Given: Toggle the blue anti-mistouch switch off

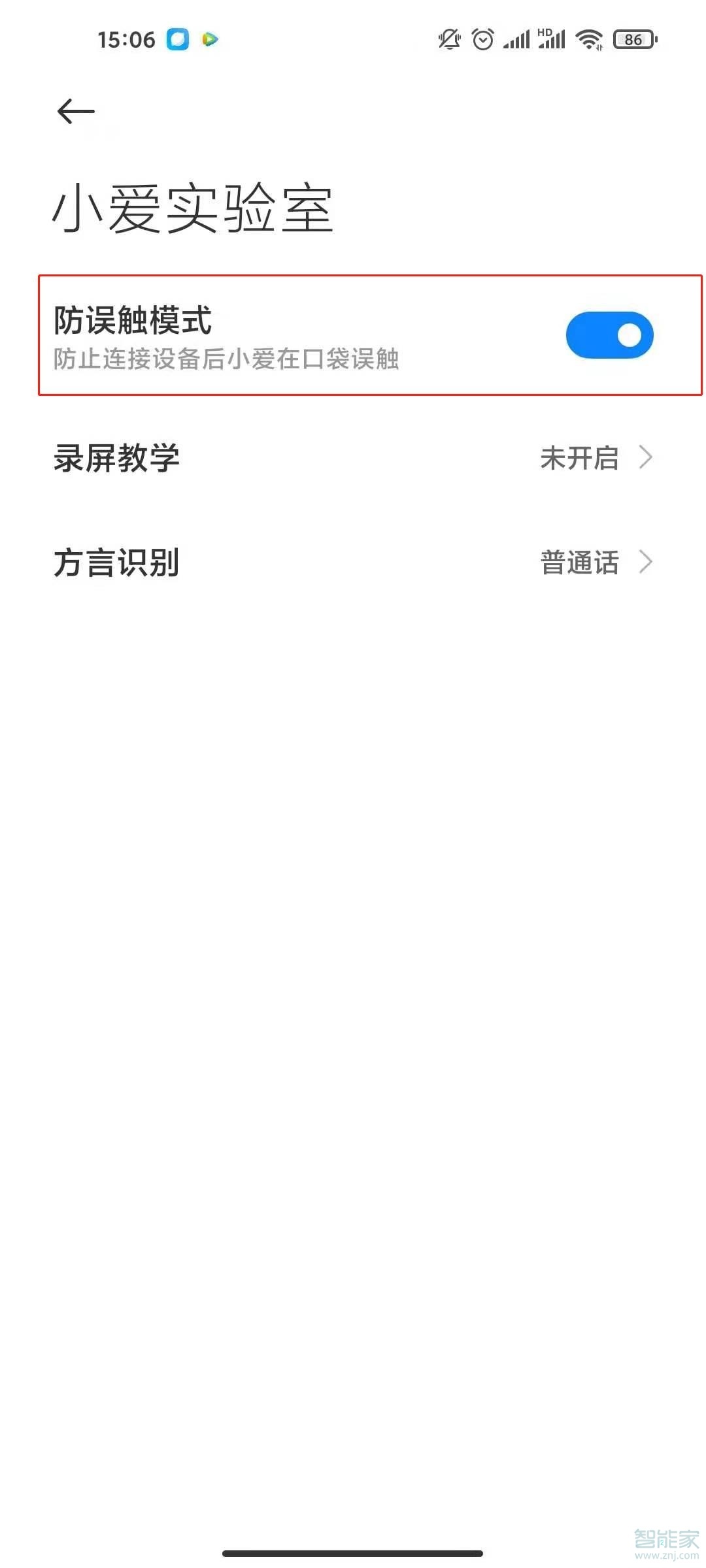Looking at the screenshot, I should 609,334.
